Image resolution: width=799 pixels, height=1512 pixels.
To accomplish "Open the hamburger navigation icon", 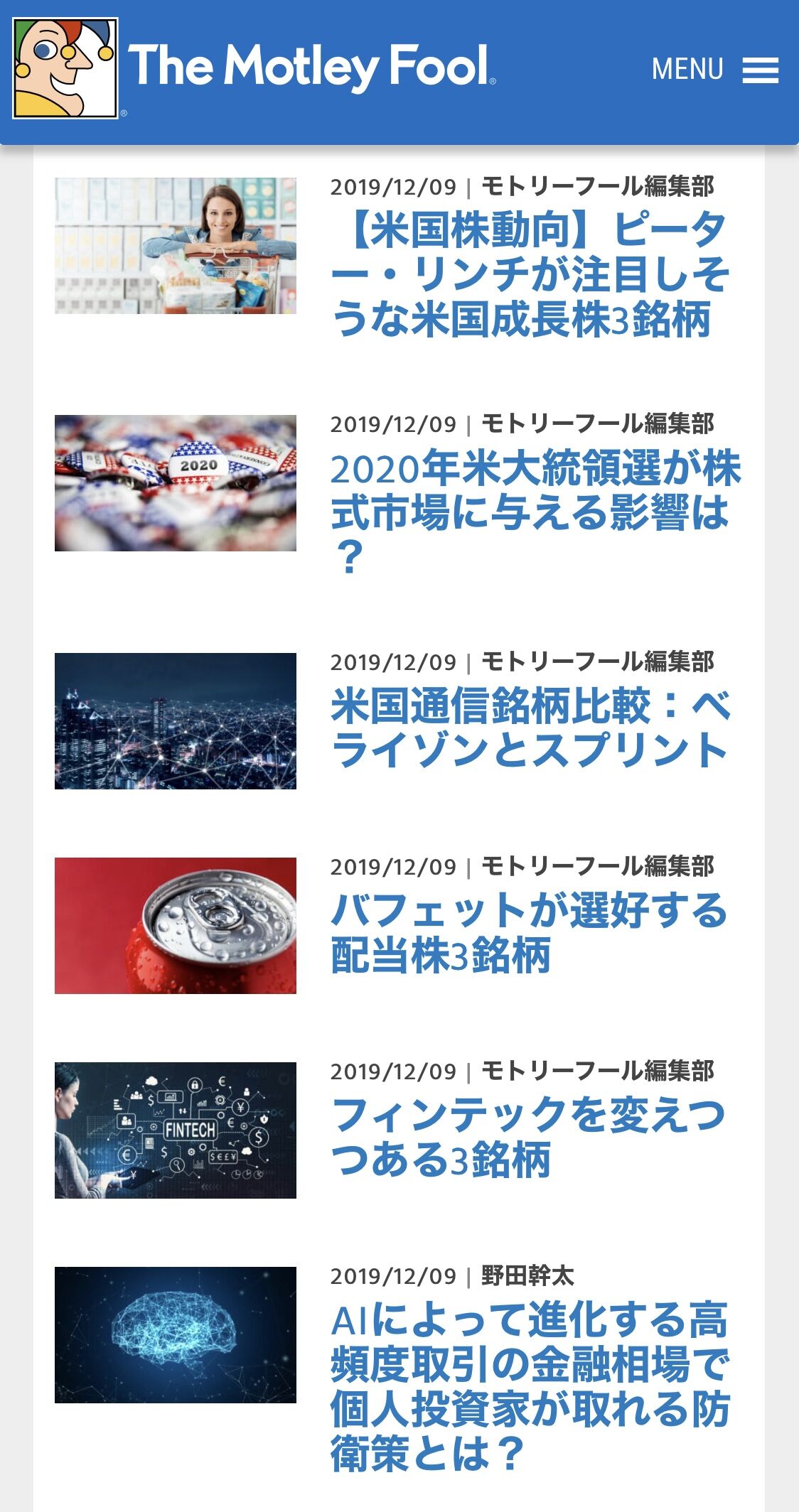I will (x=761, y=70).
